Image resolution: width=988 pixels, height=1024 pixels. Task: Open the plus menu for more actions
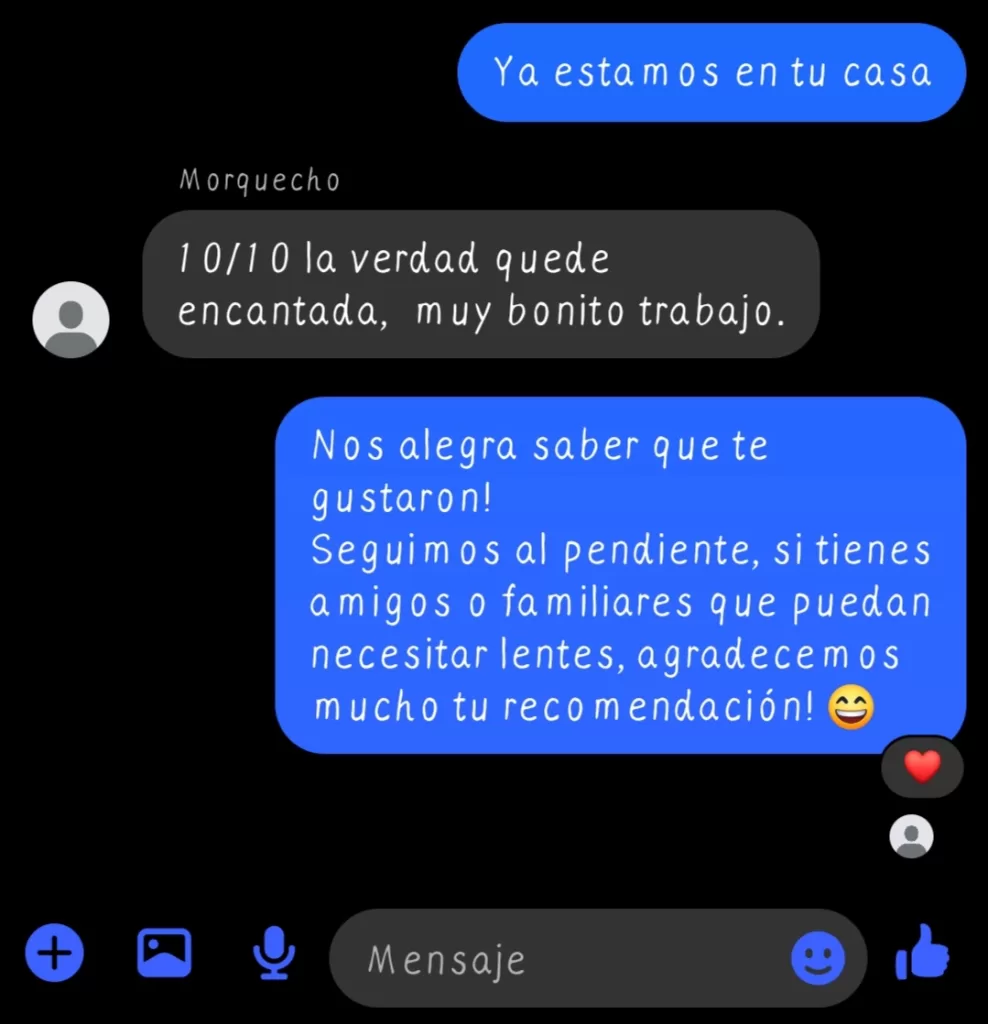click(54, 954)
